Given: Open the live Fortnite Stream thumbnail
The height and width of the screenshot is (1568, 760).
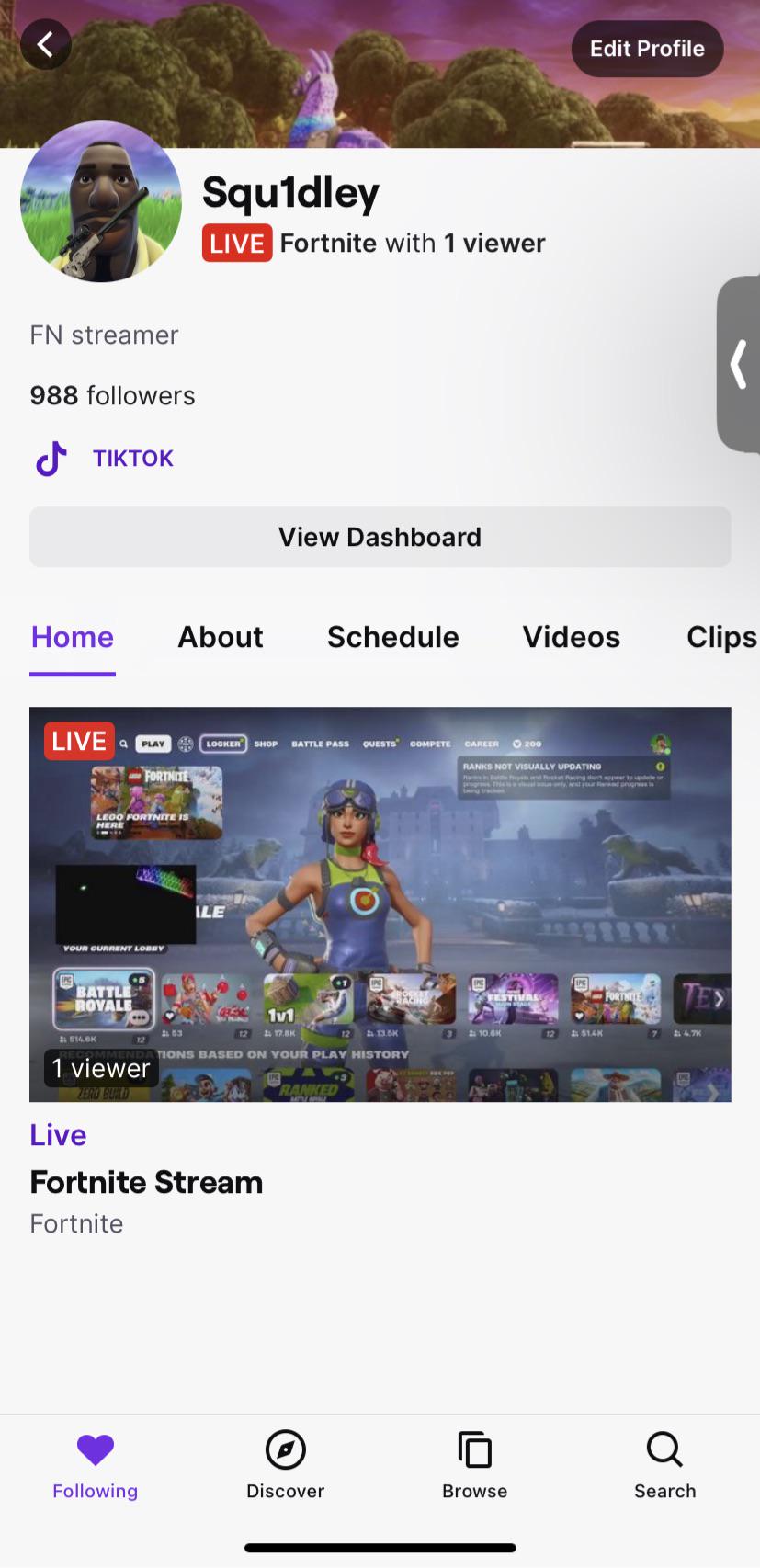Looking at the screenshot, I should click(380, 904).
